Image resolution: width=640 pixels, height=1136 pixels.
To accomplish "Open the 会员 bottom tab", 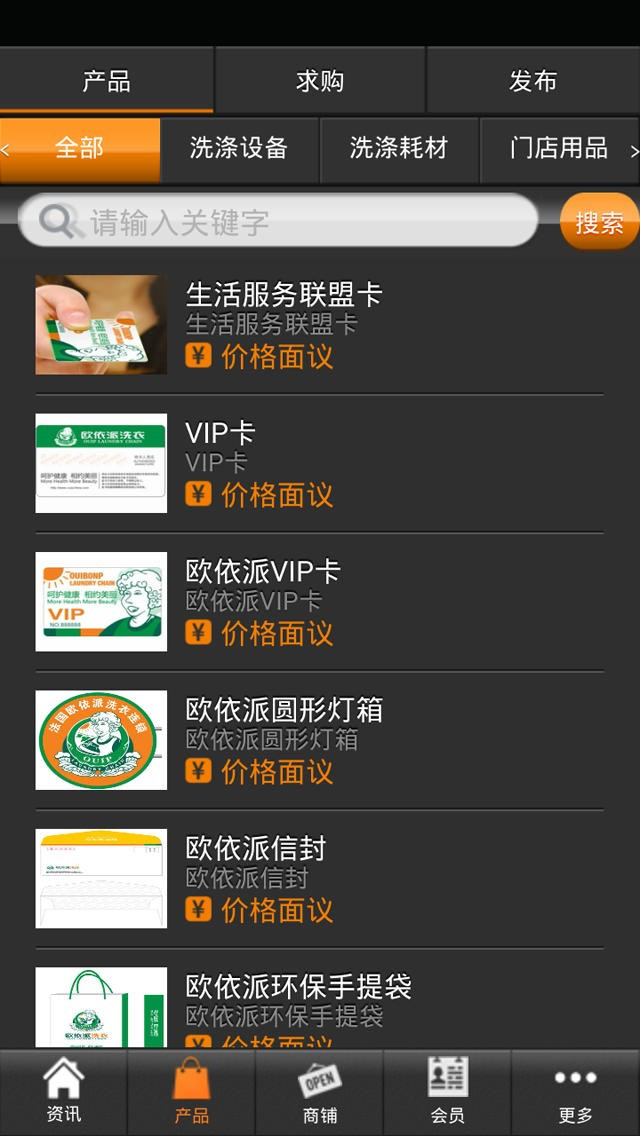I will click(x=447, y=1092).
